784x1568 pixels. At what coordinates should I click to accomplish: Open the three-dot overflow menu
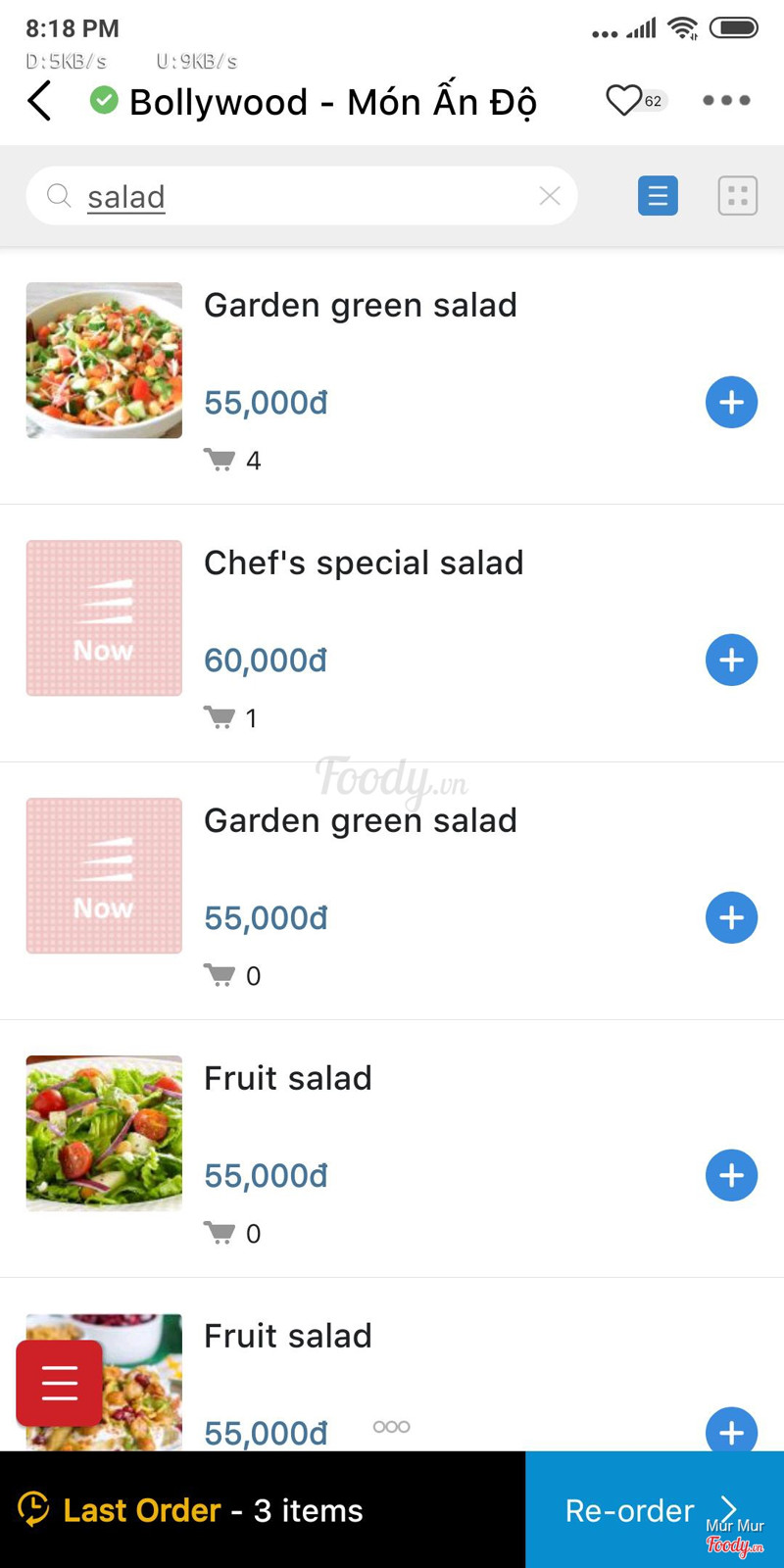726,100
